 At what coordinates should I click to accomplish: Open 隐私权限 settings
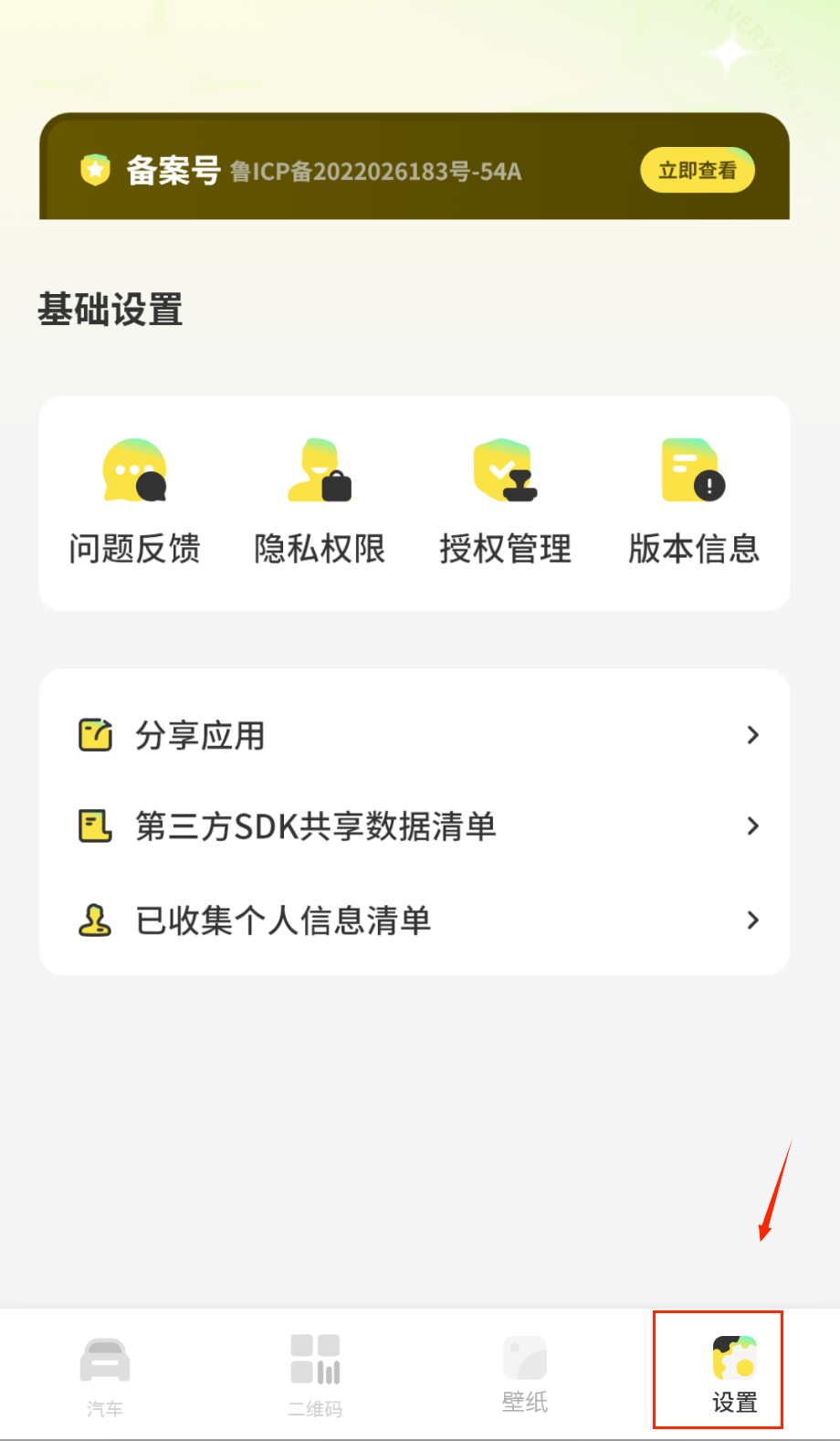tap(320, 501)
